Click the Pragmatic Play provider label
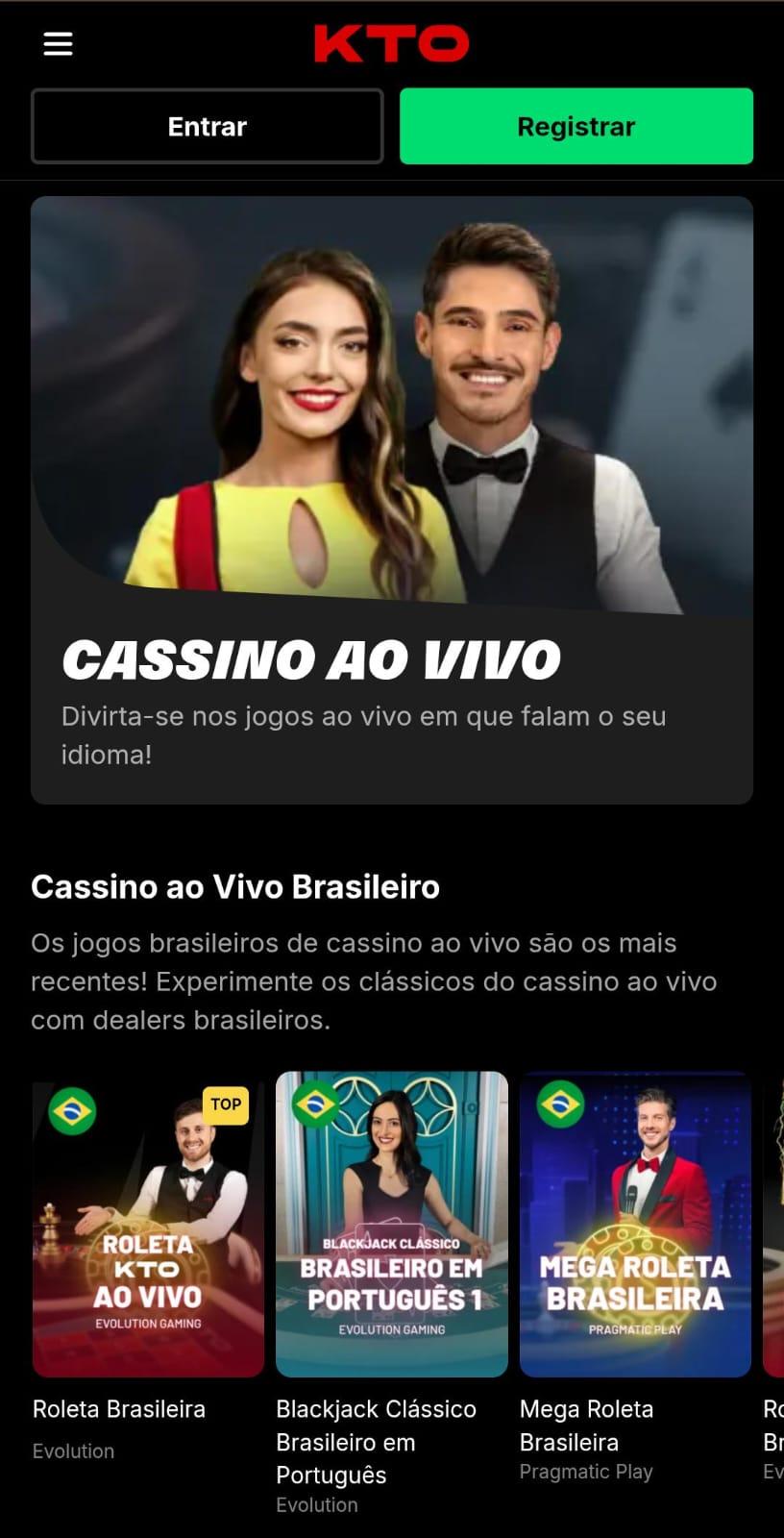 point(586,1472)
